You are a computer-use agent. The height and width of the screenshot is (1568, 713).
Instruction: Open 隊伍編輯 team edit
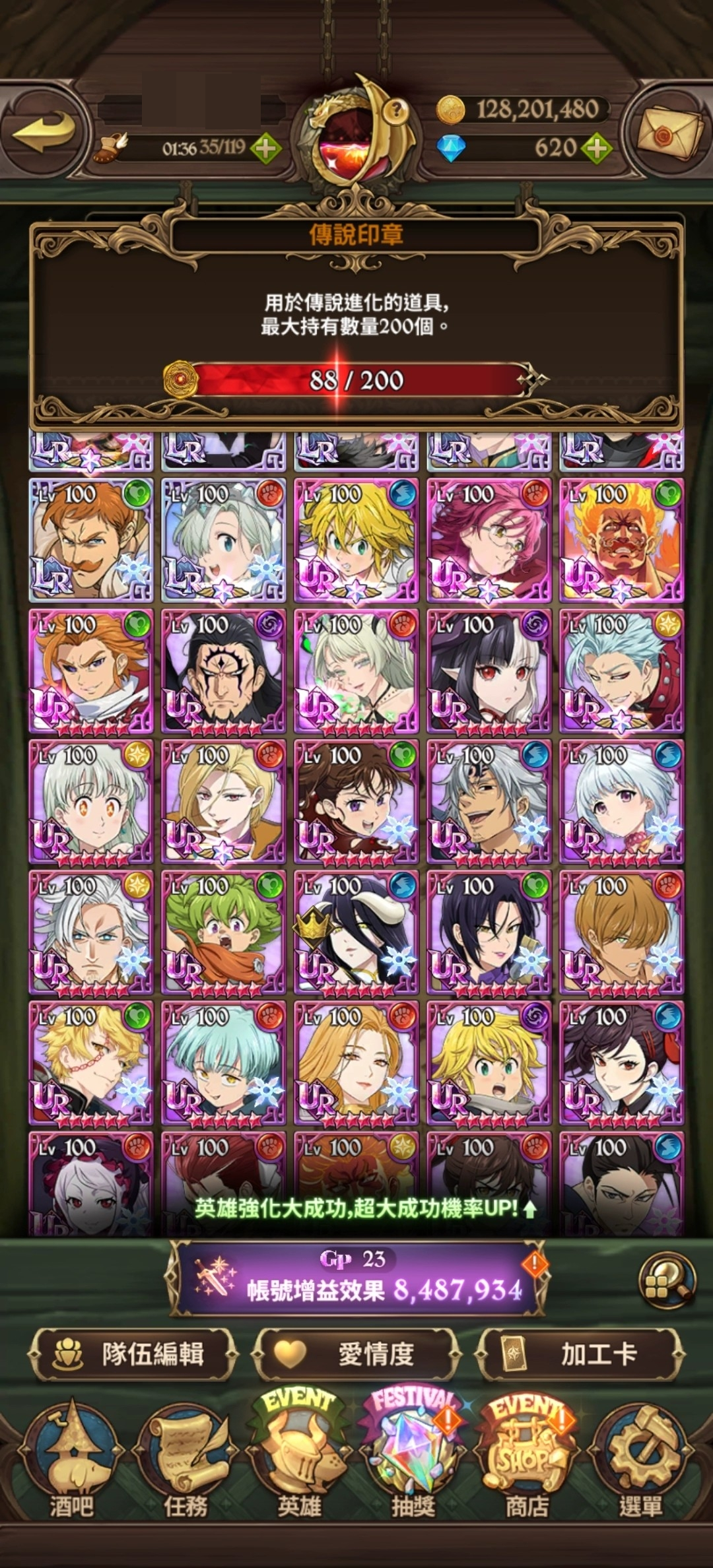point(133,1355)
